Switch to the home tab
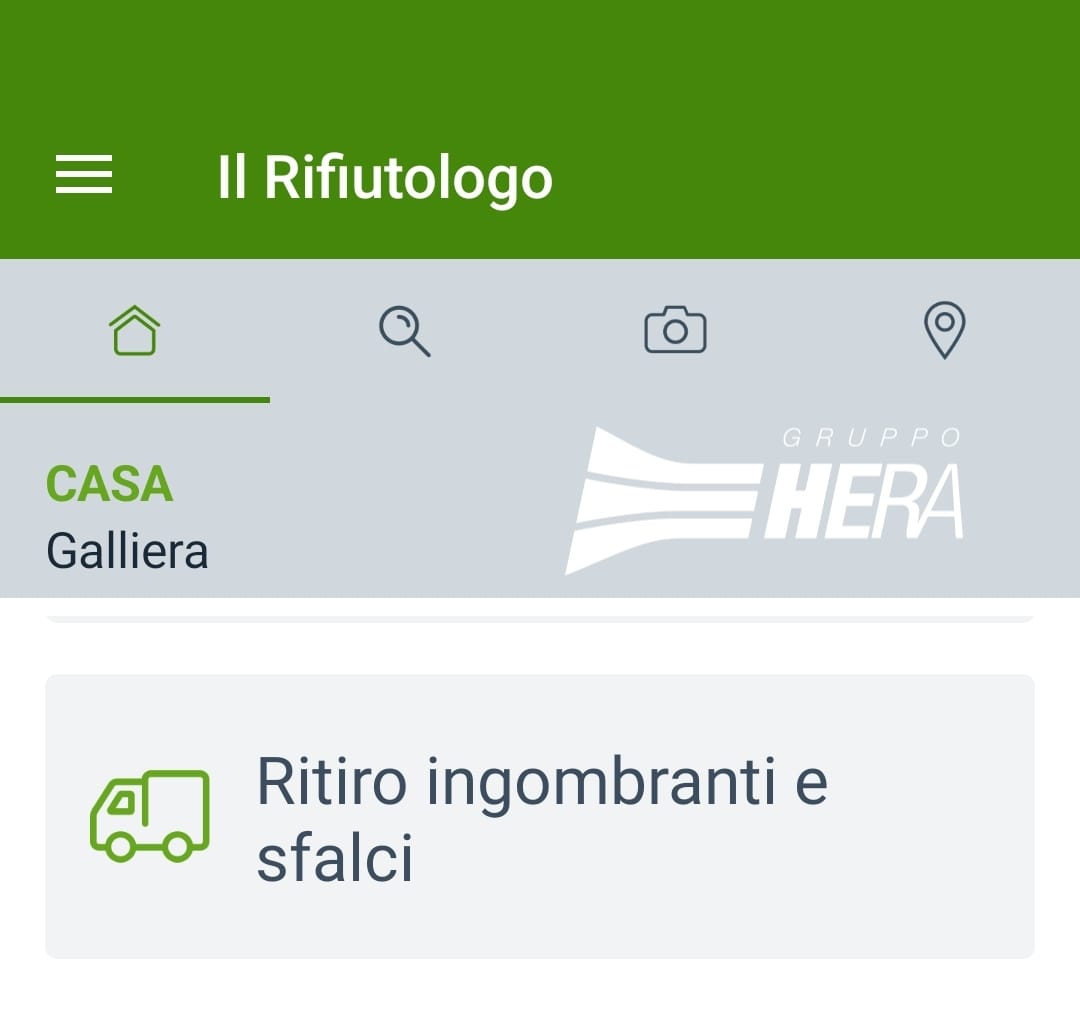Screen dimensions: 1080x1010 coord(135,331)
